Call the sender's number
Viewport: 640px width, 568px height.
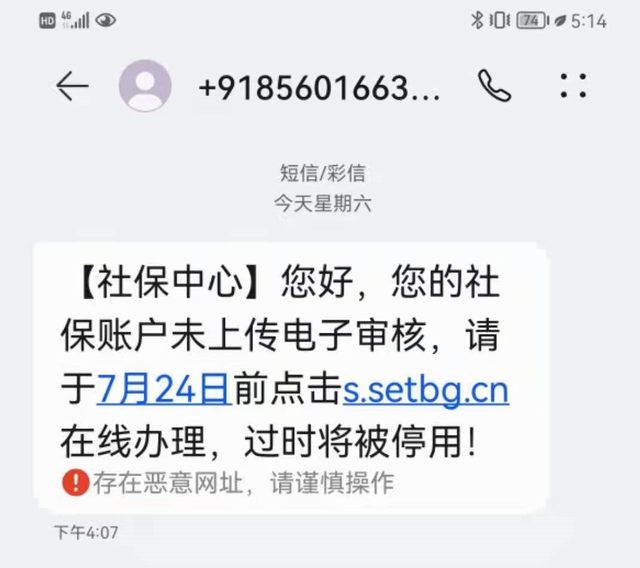point(494,87)
